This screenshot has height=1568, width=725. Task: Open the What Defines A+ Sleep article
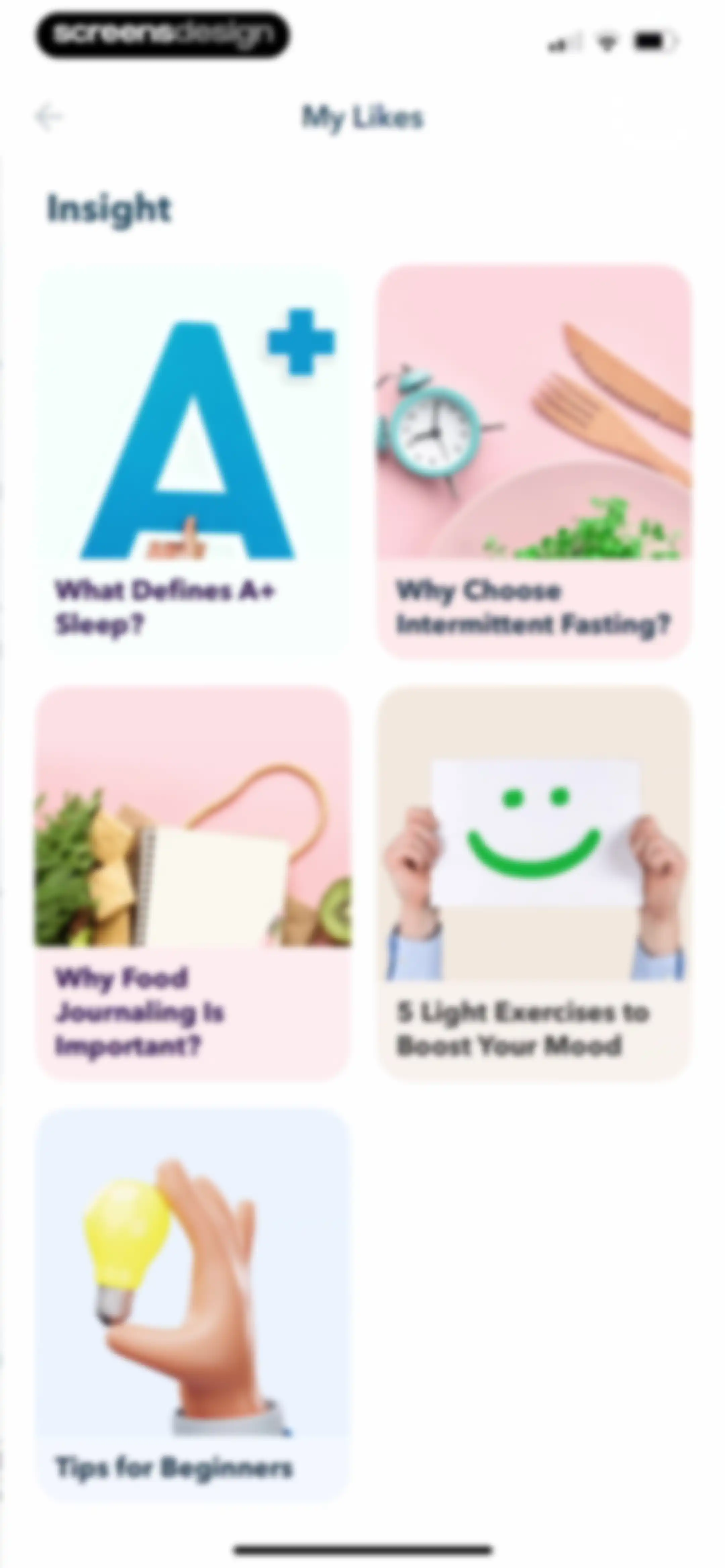(x=193, y=461)
